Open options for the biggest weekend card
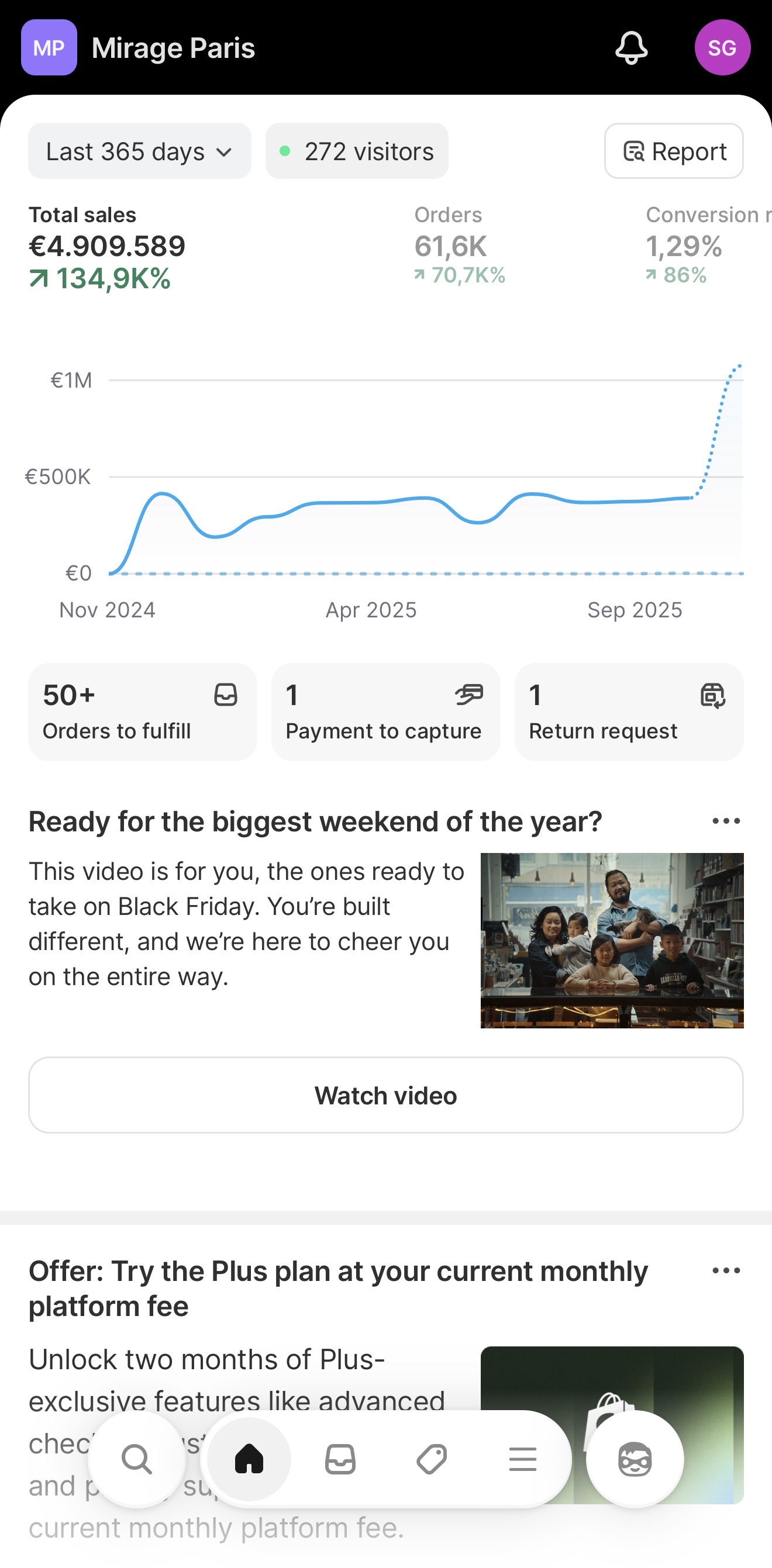This screenshot has height=1568, width=772. point(726,821)
